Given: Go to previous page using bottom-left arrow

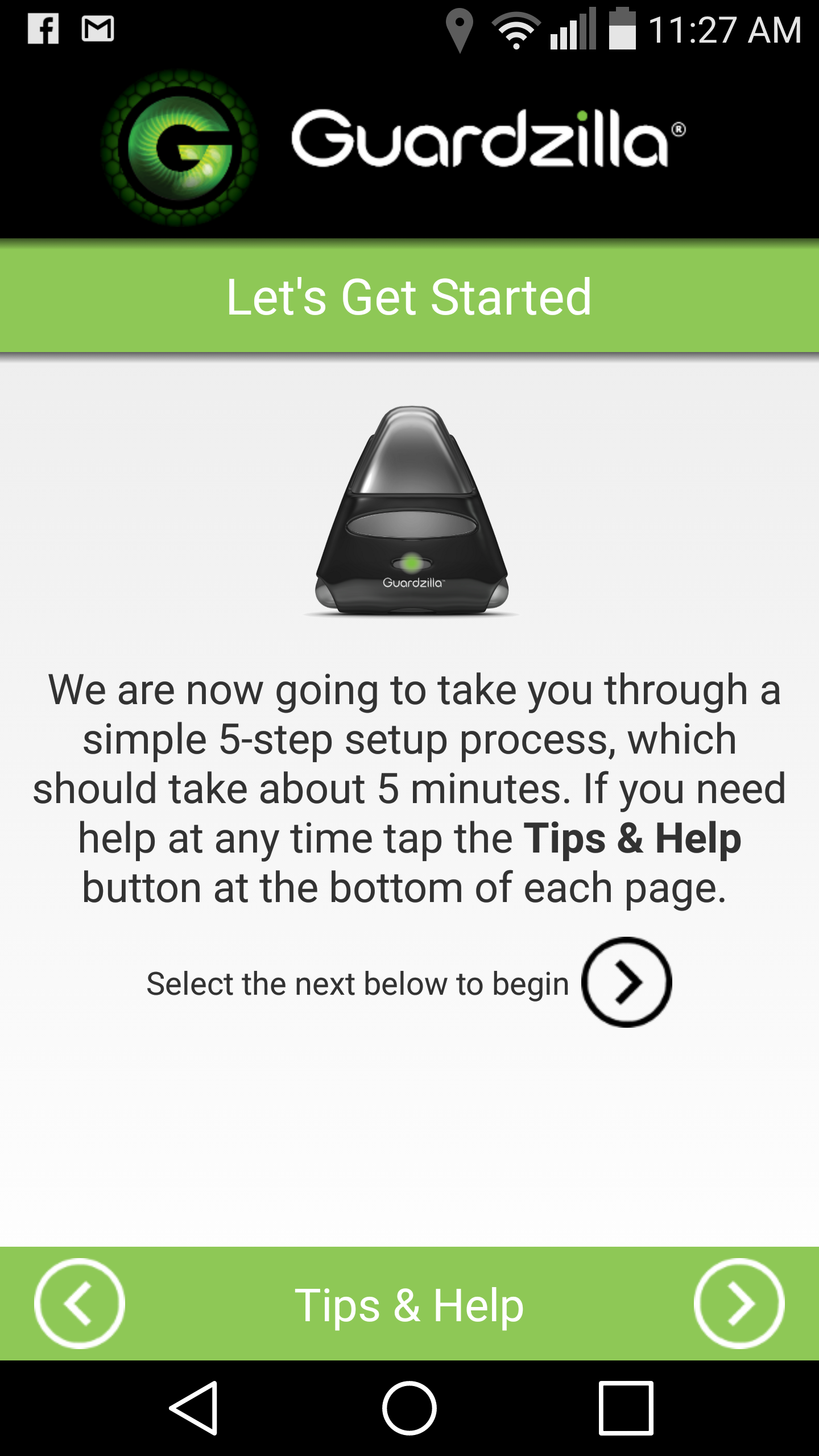Looking at the screenshot, I should coord(80,1304).
